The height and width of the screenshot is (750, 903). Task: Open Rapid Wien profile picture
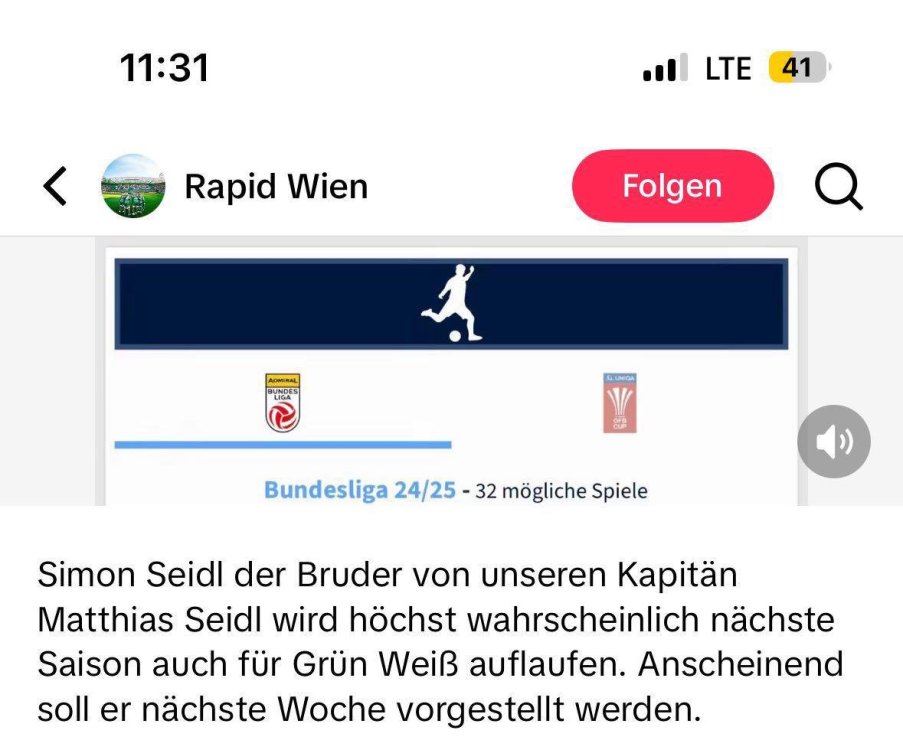(x=133, y=186)
